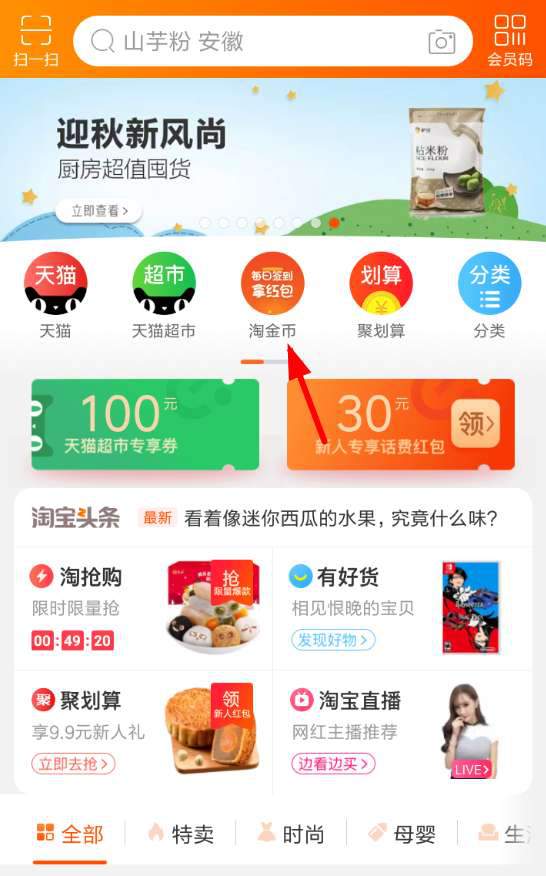This screenshot has height=876, width=546.
Task: Tap 边看边买 under 淘宝直播
Action: pyautogui.click(x=333, y=764)
